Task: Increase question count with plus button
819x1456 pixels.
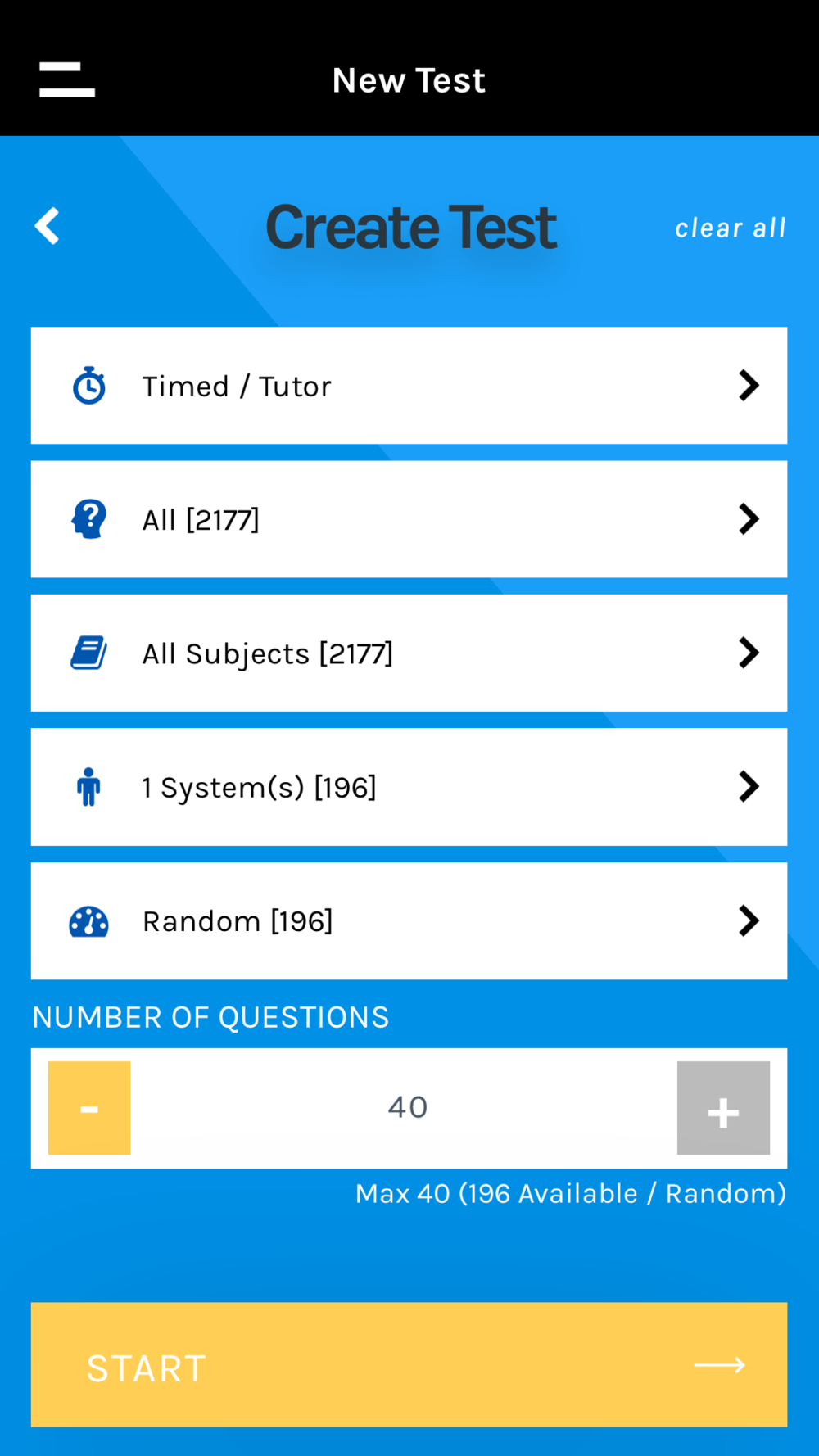Action: coord(723,1108)
